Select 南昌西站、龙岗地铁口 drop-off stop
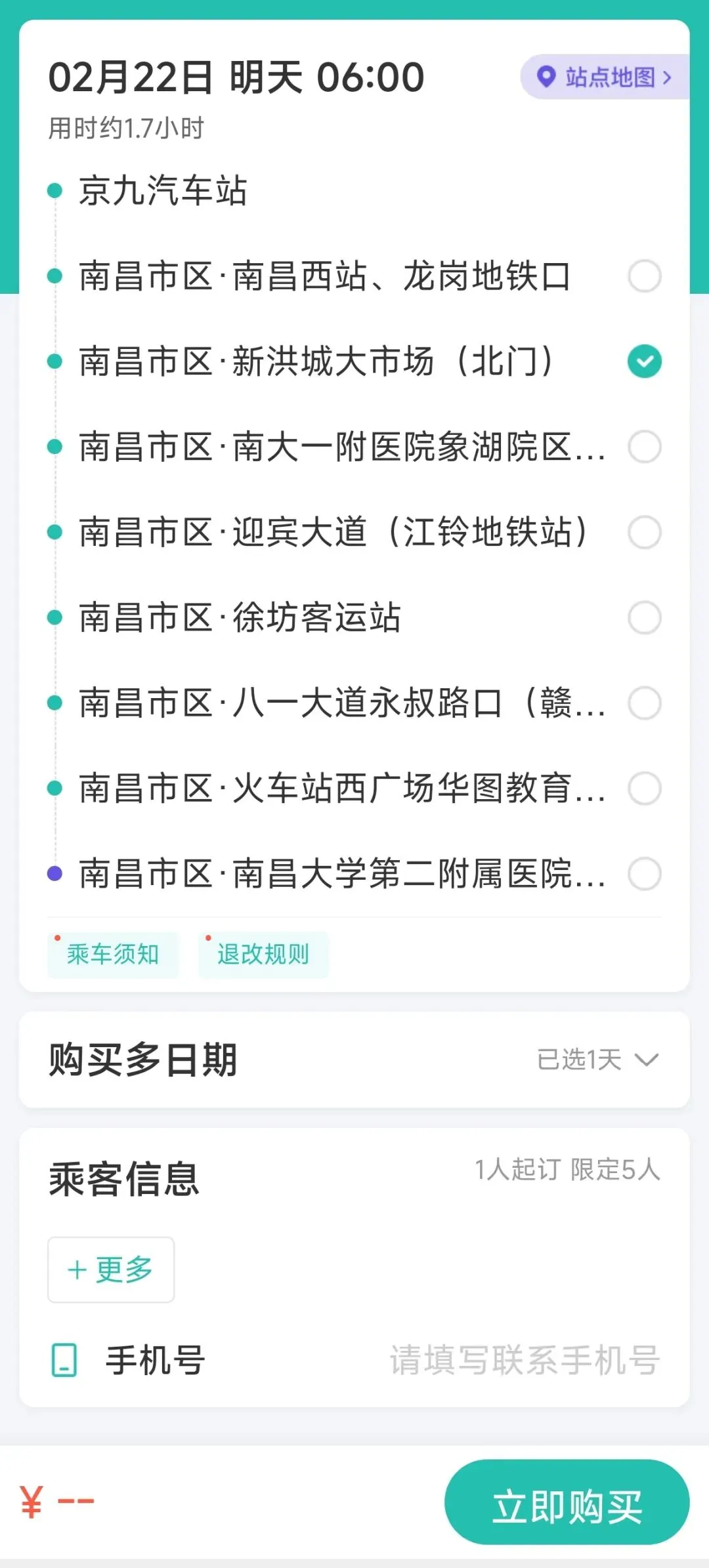 click(x=644, y=276)
